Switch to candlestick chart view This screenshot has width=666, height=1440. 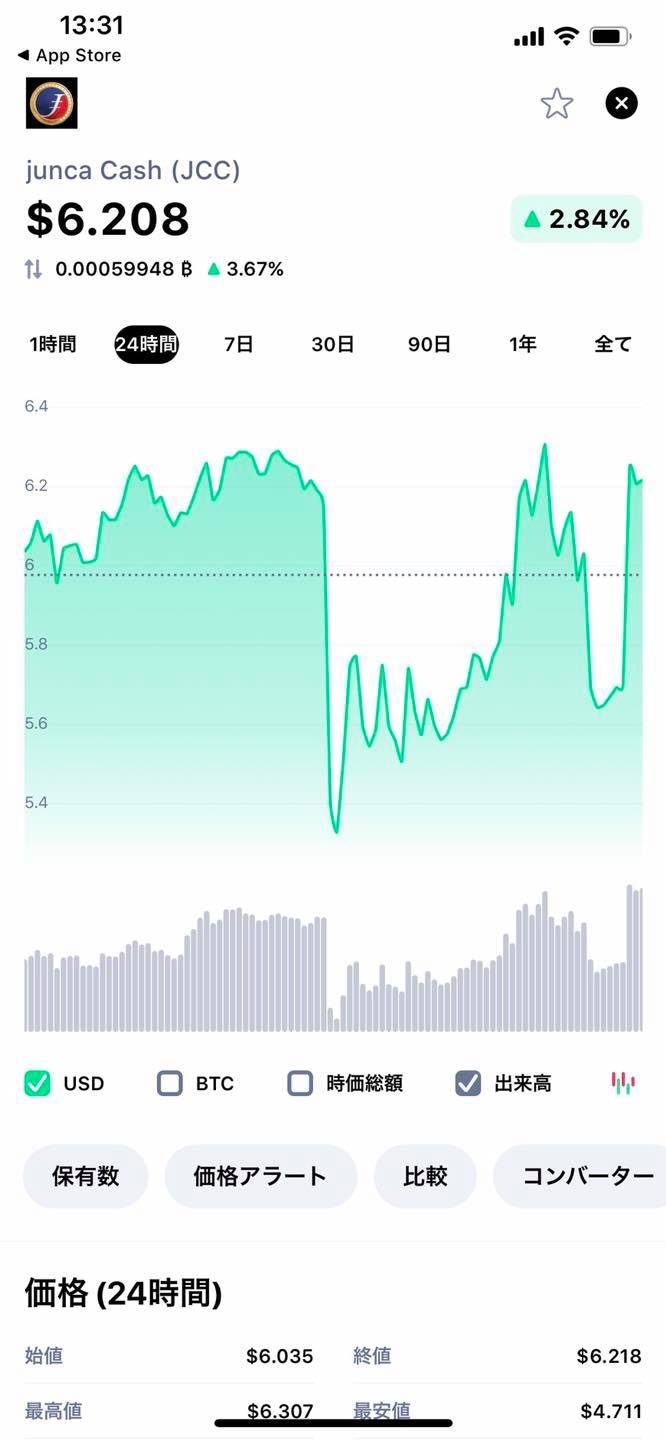coord(622,1083)
